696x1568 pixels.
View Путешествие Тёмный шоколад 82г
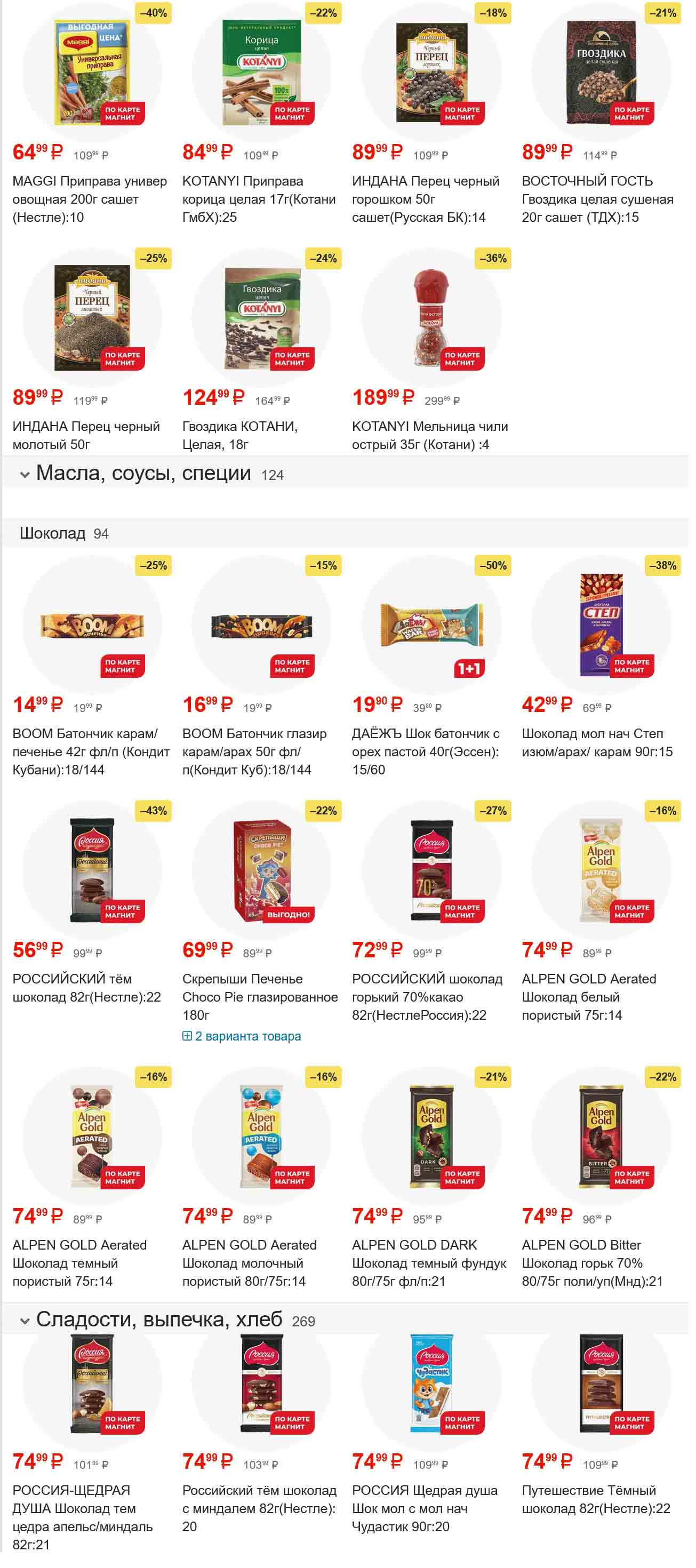[x=596, y=1499]
